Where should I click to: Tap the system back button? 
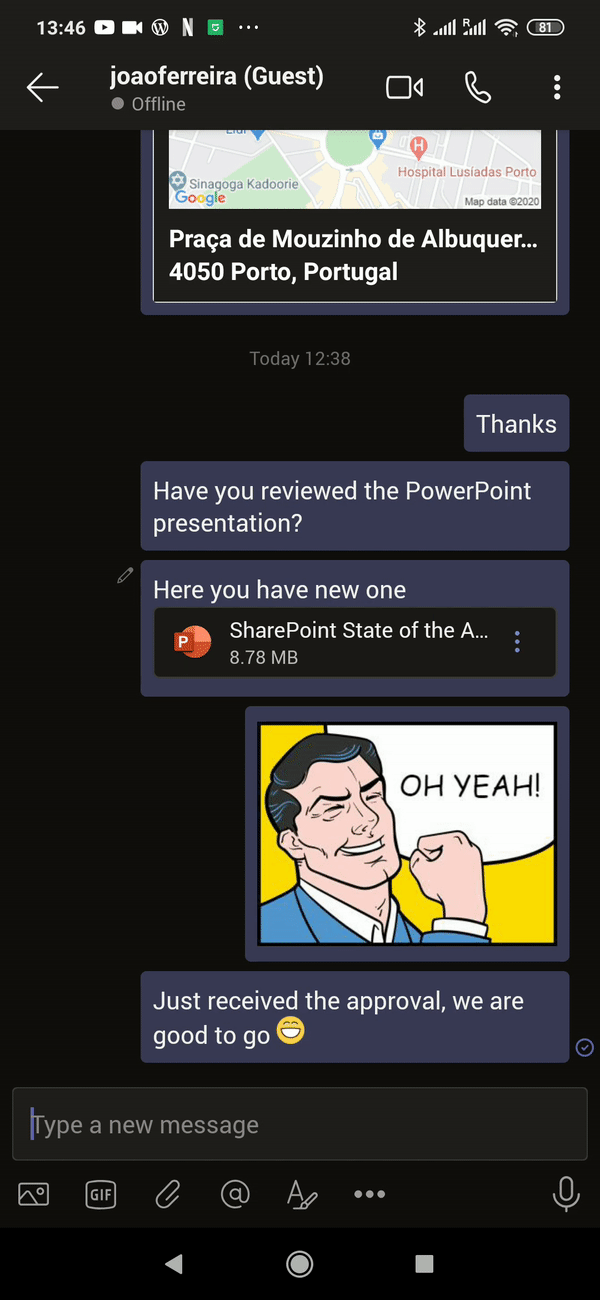click(x=174, y=1264)
